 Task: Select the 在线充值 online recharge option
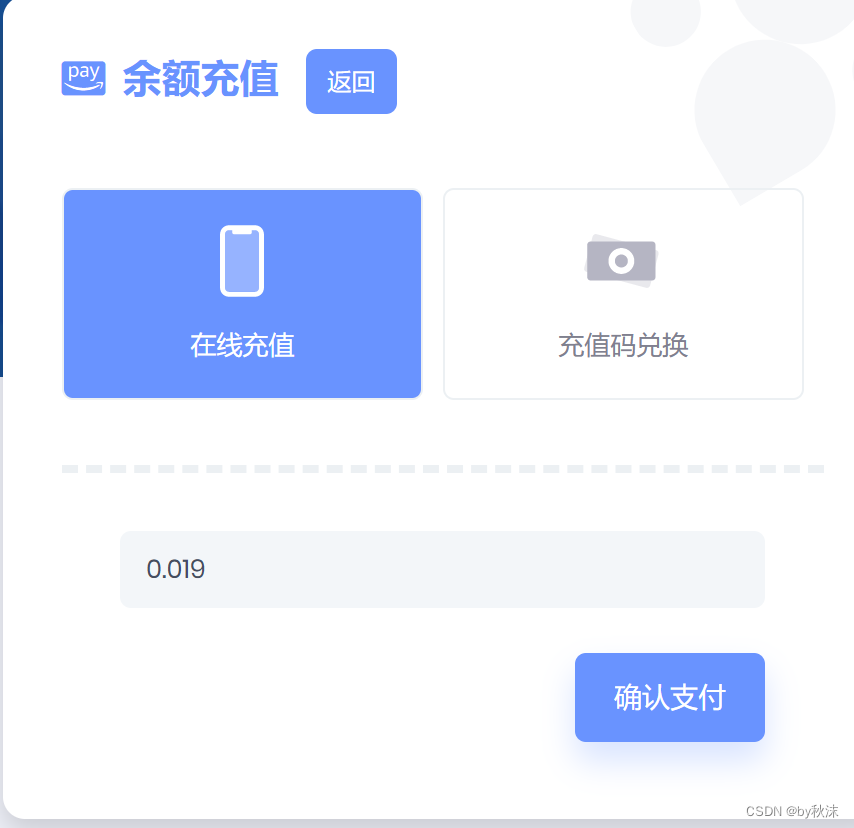click(242, 294)
